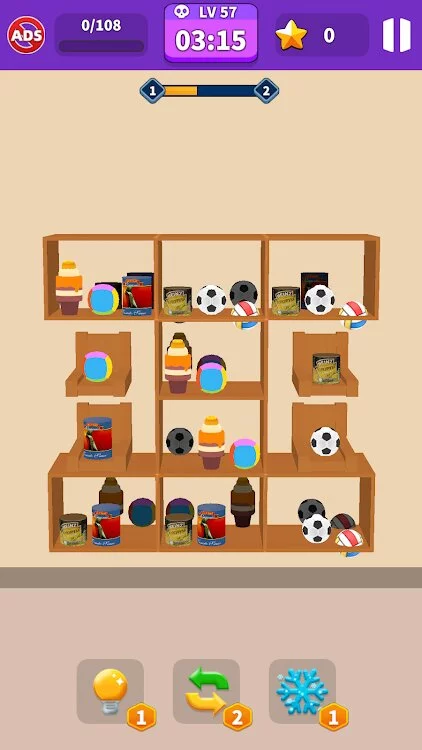Pick the layered cake in the top-left cubby
422x750 pixels.
(69, 287)
